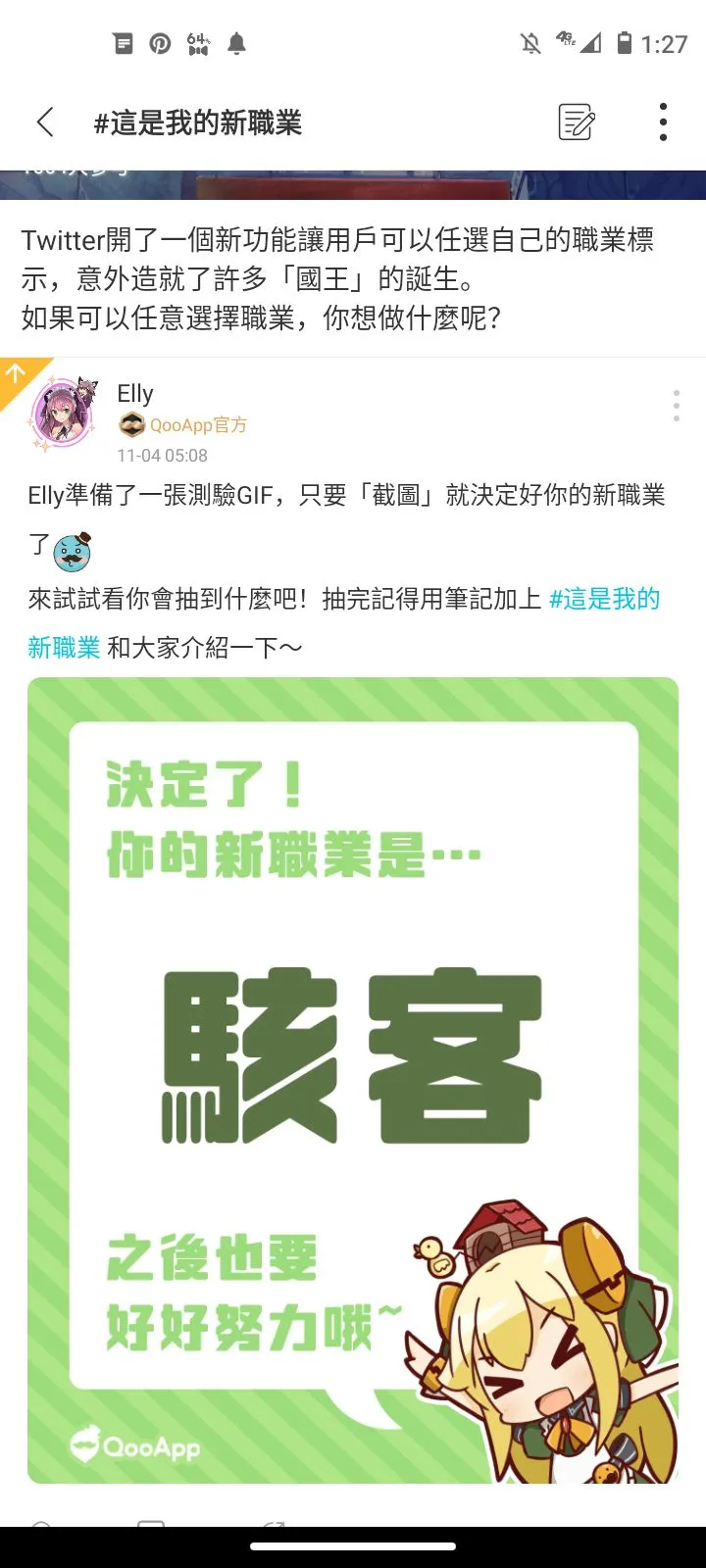Go back using the top-left arrow
706x1568 pixels.
(x=45, y=122)
